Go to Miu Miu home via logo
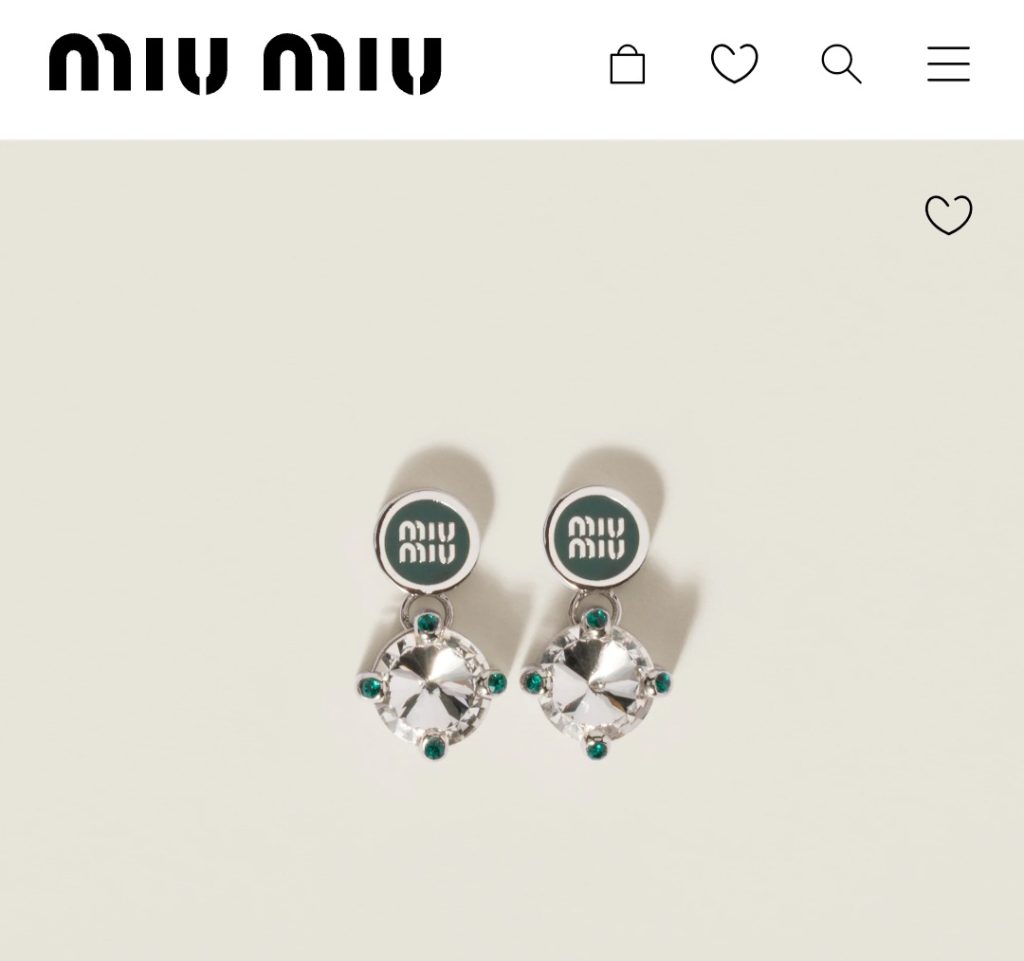The image size is (1024, 961). click(x=245, y=64)
